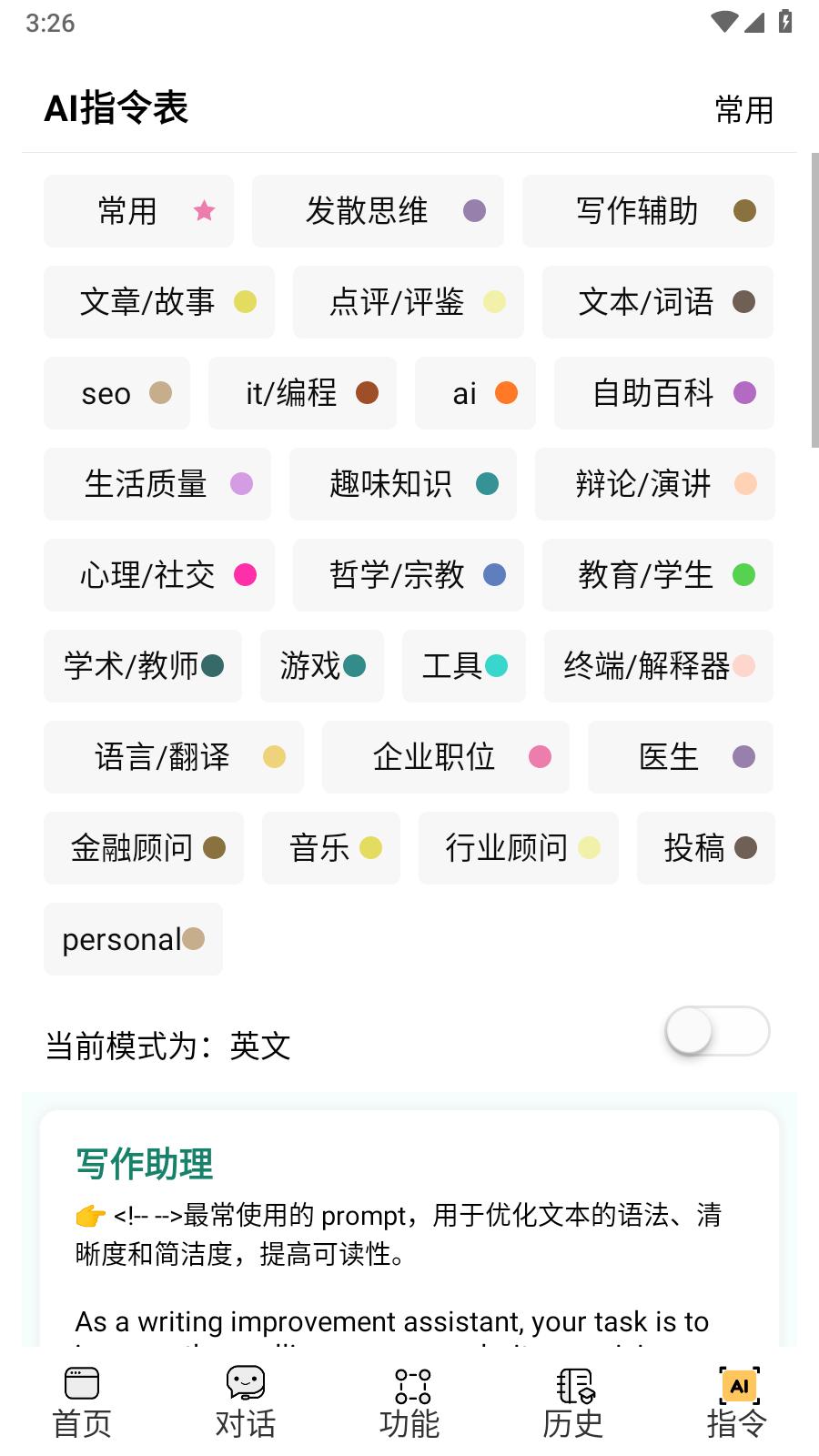Filter by 文章/故事 category
The height and width of the screenshot is (1456, 819).
[159, 302]
